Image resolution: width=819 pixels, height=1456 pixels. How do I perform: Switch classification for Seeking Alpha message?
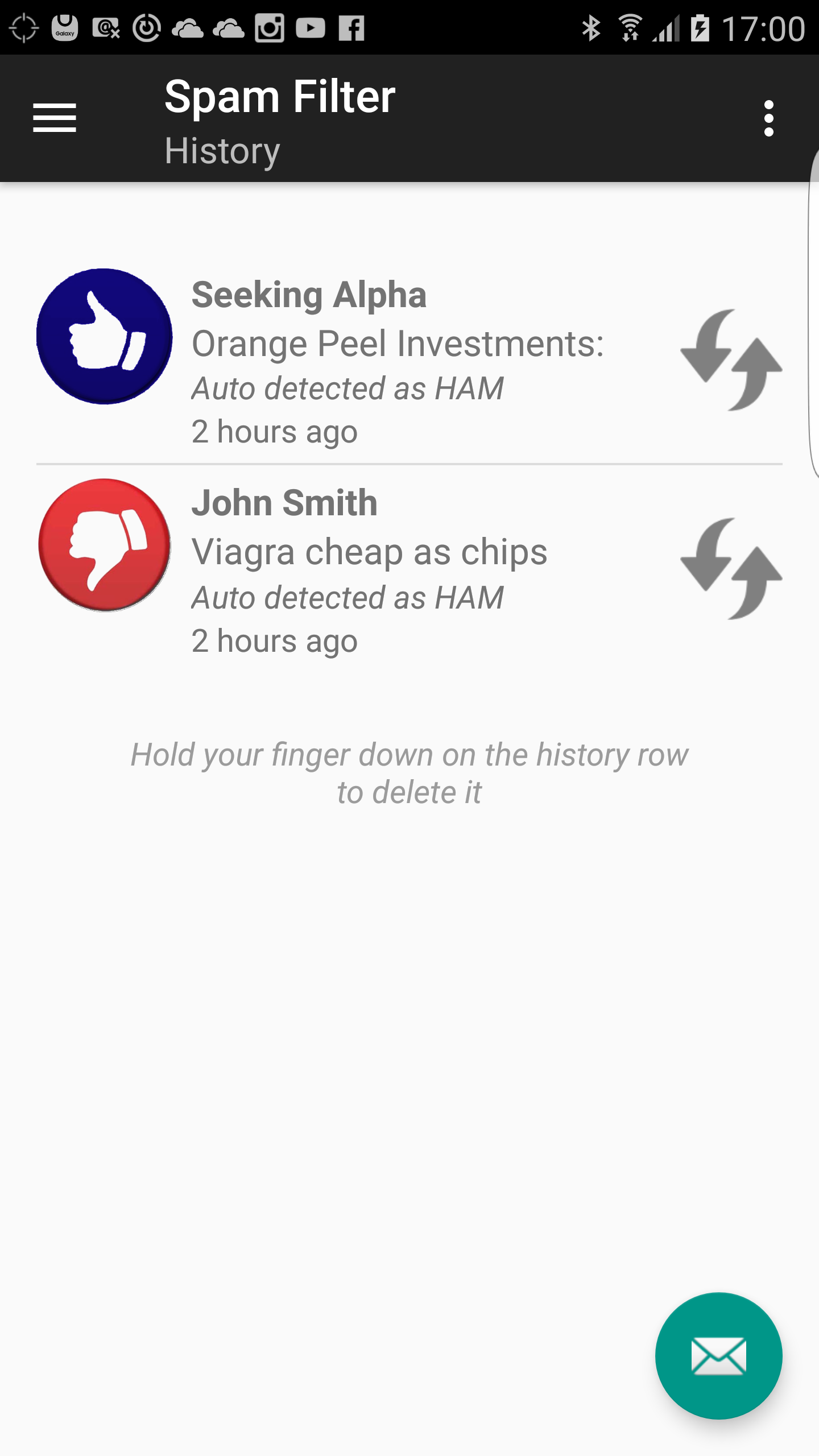[731, 359]
